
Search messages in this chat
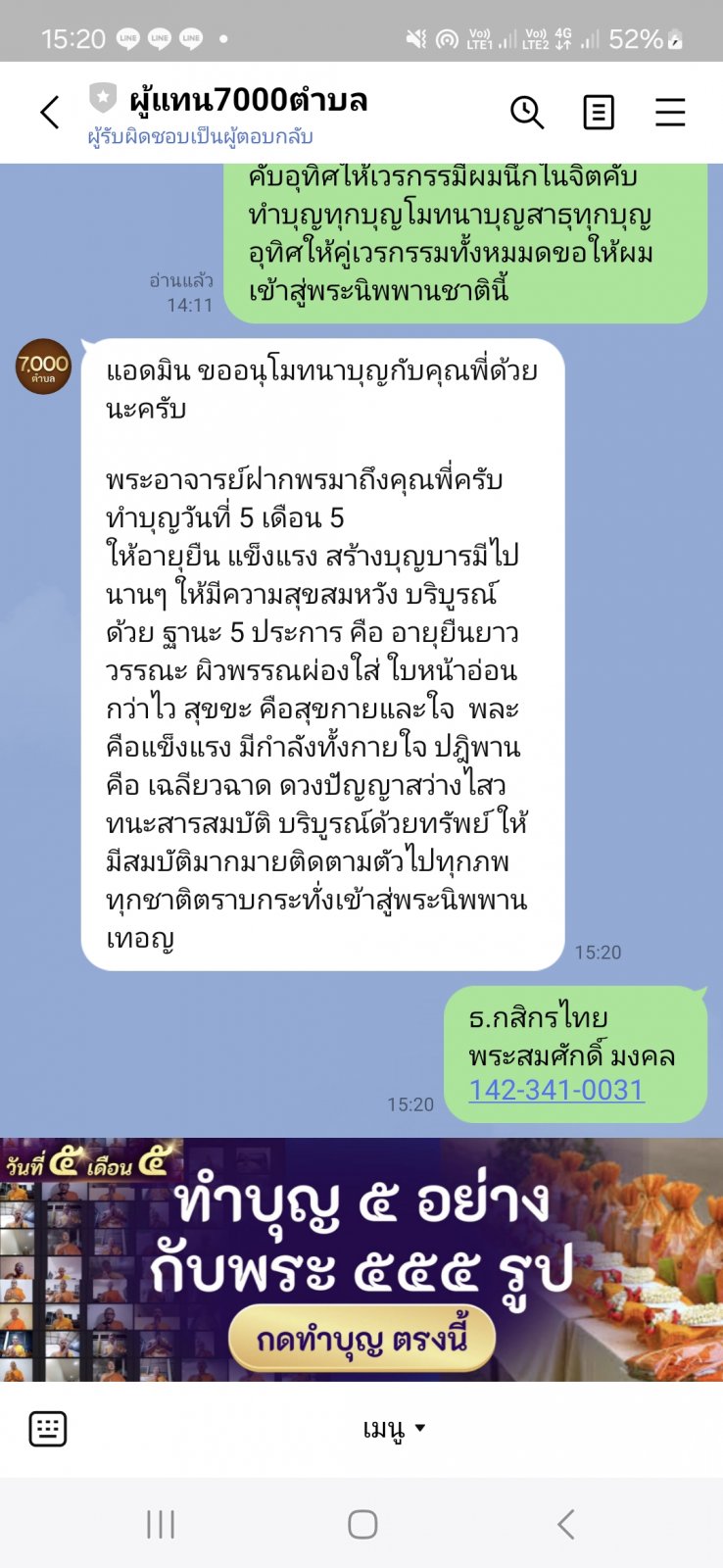click(527, 113)
